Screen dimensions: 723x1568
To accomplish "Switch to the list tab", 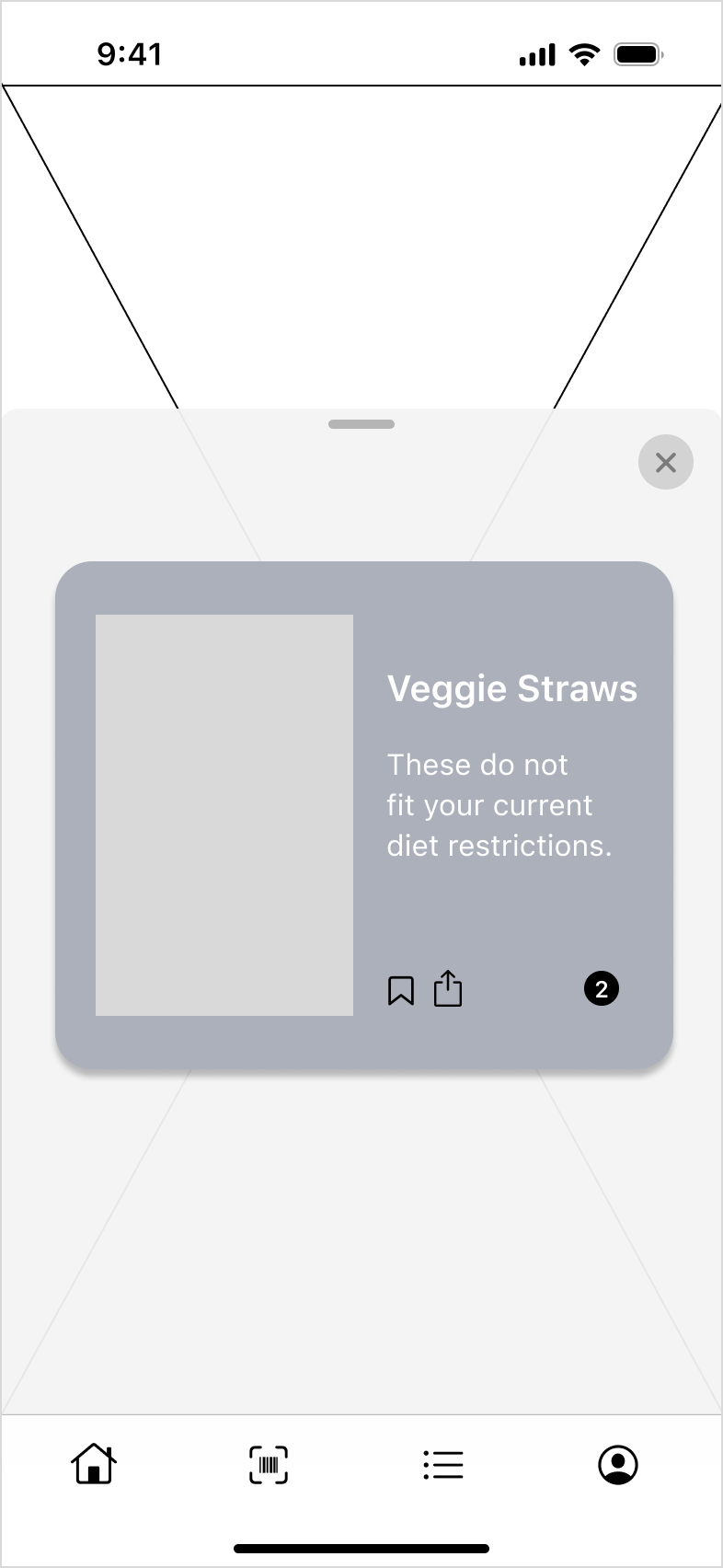I will pos(443,1464).
